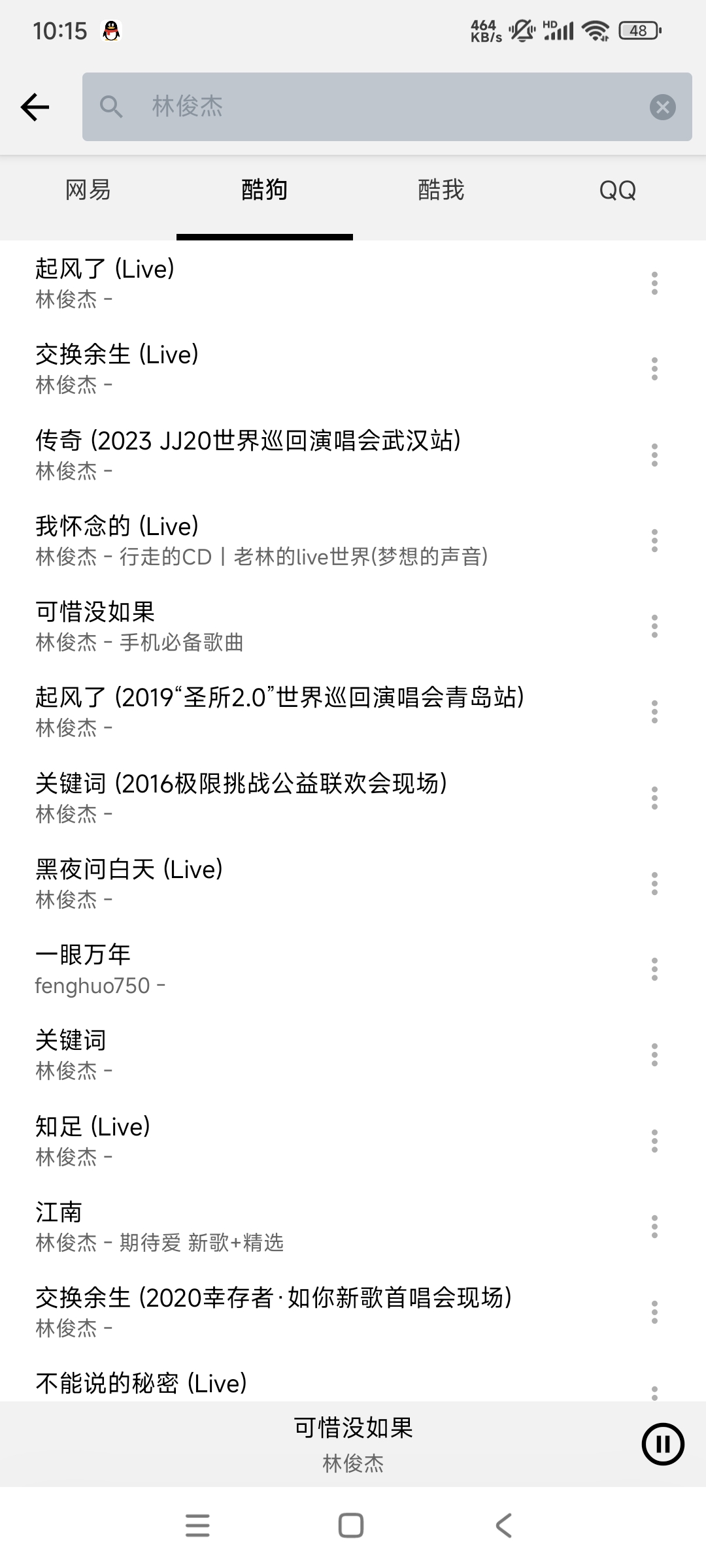This screenshot has width=706, height=1568.
Task: Open the system recent apps menu
Action: (197, 1526)
